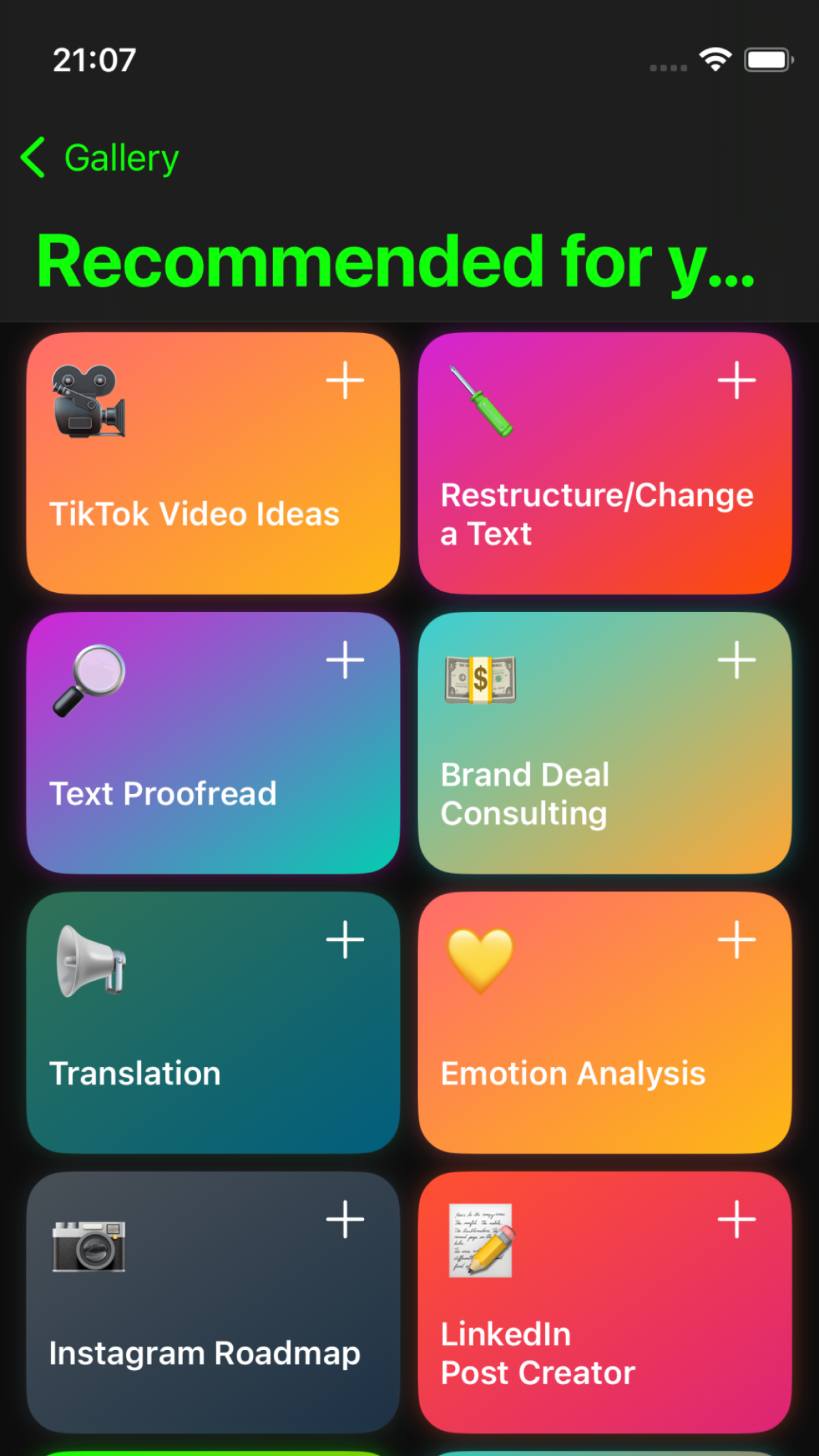Add LinkedIn Post Creator with plus icon

point(737,1219)
